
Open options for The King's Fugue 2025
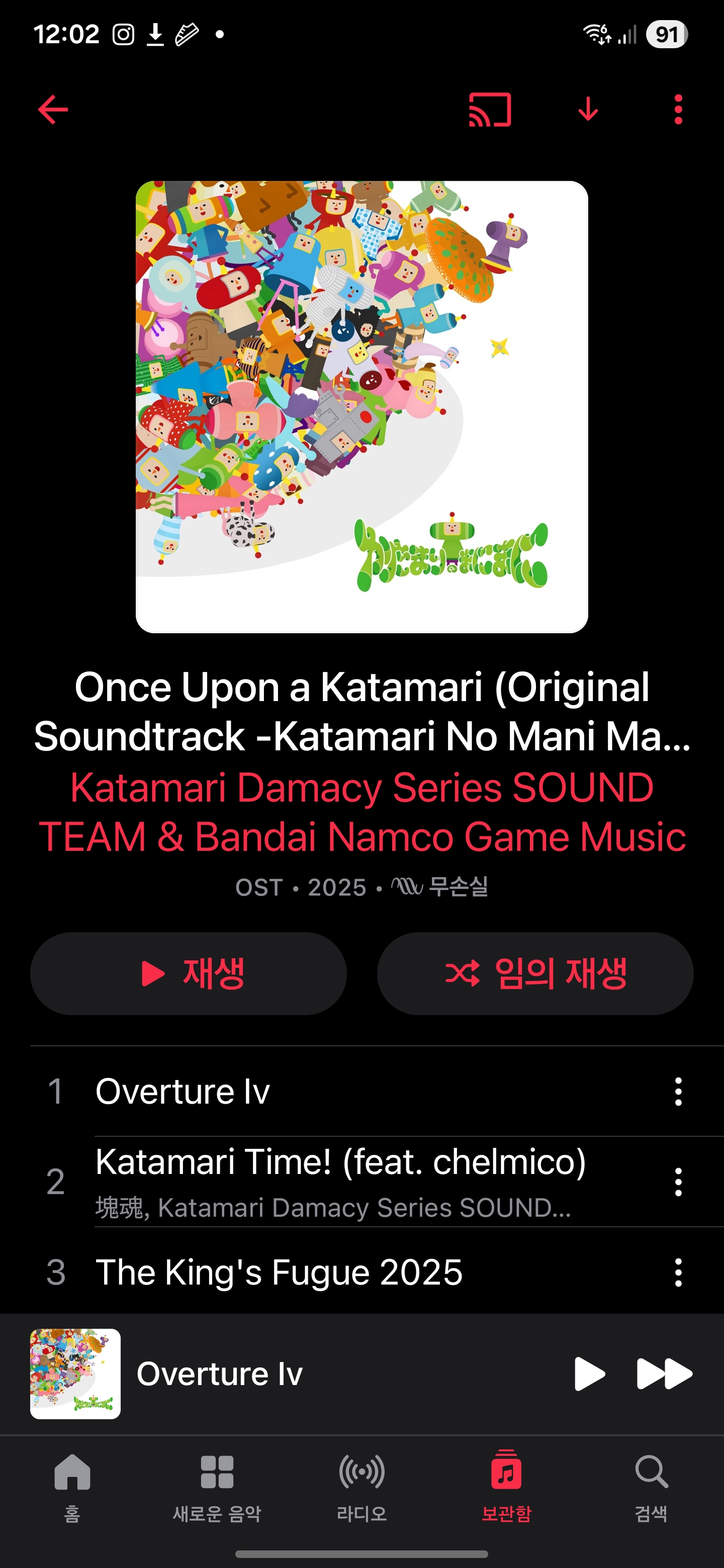(x=678, y=1272)
